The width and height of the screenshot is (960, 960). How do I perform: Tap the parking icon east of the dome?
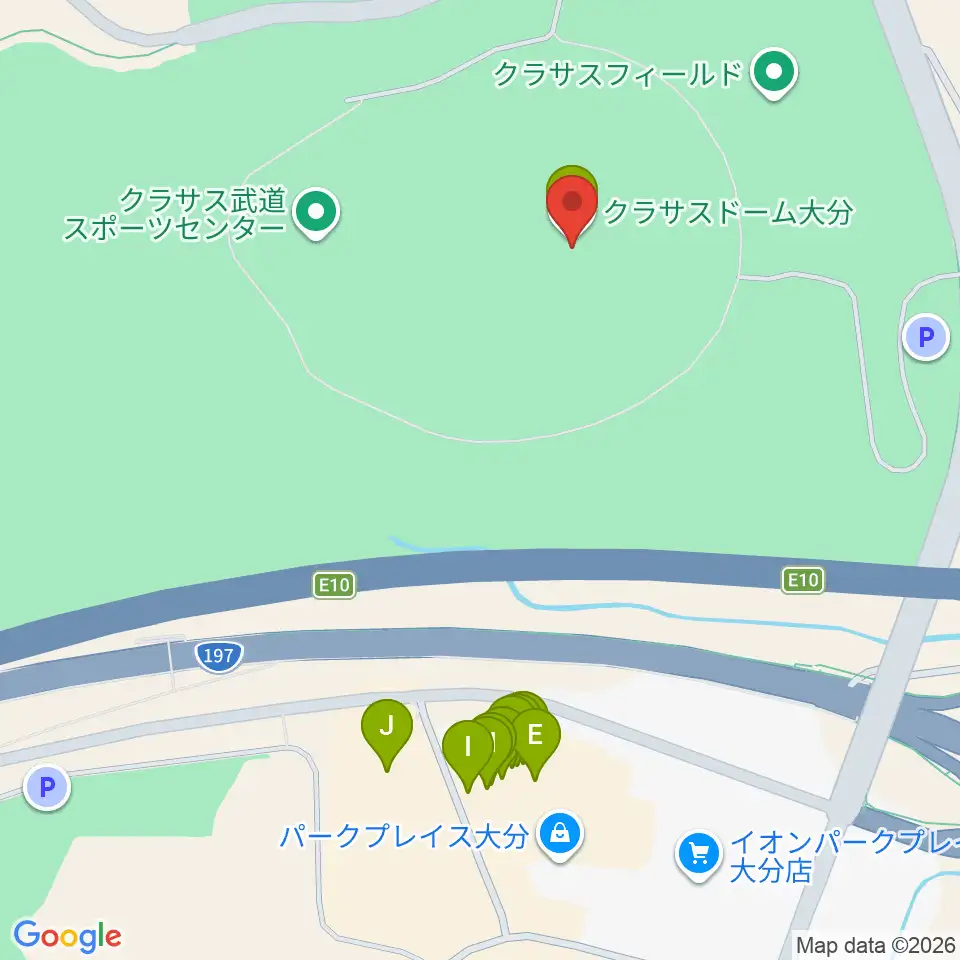pyautogui.click(x=926, y=337)
